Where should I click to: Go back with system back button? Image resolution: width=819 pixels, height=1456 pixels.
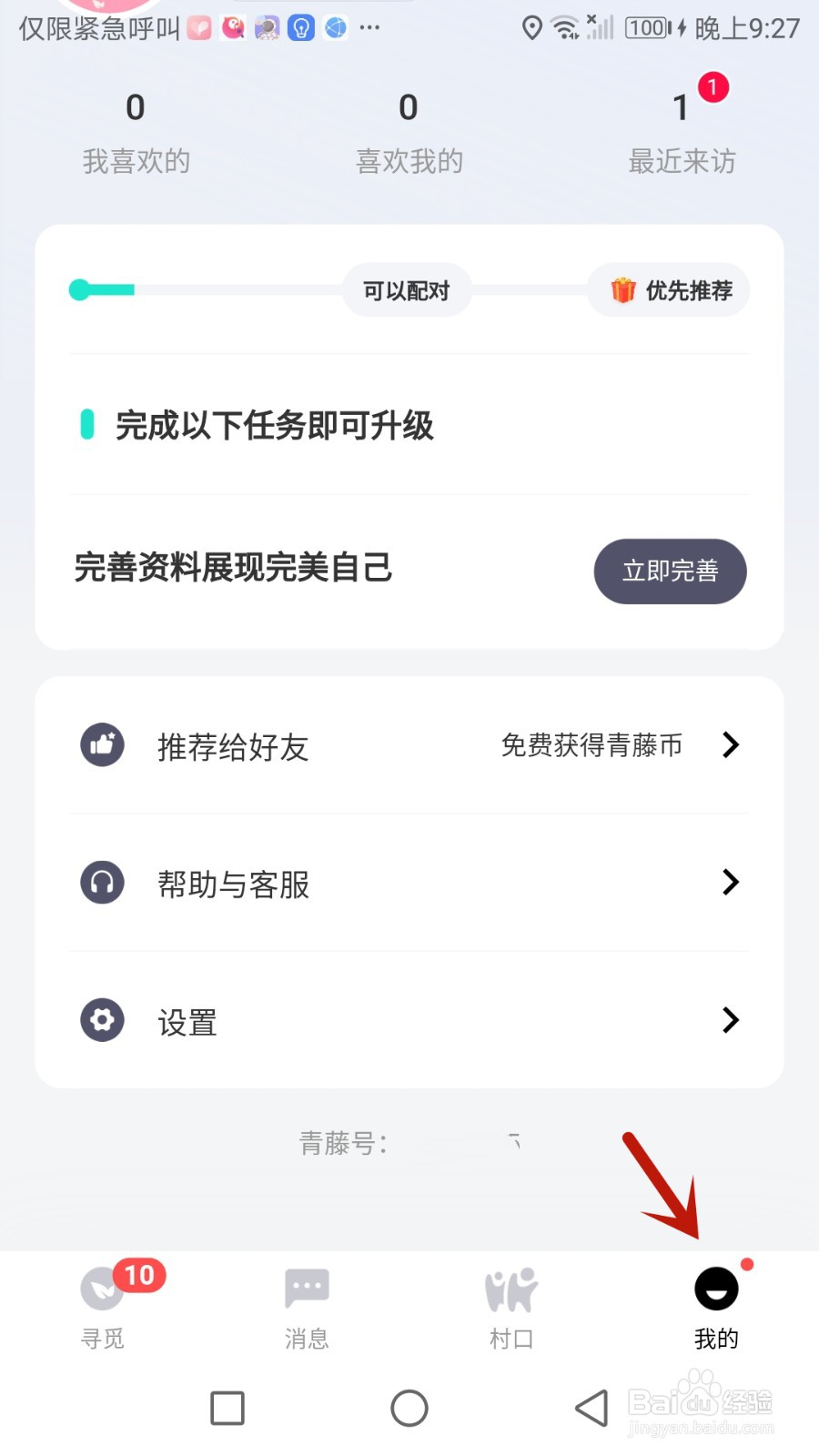591,1408
